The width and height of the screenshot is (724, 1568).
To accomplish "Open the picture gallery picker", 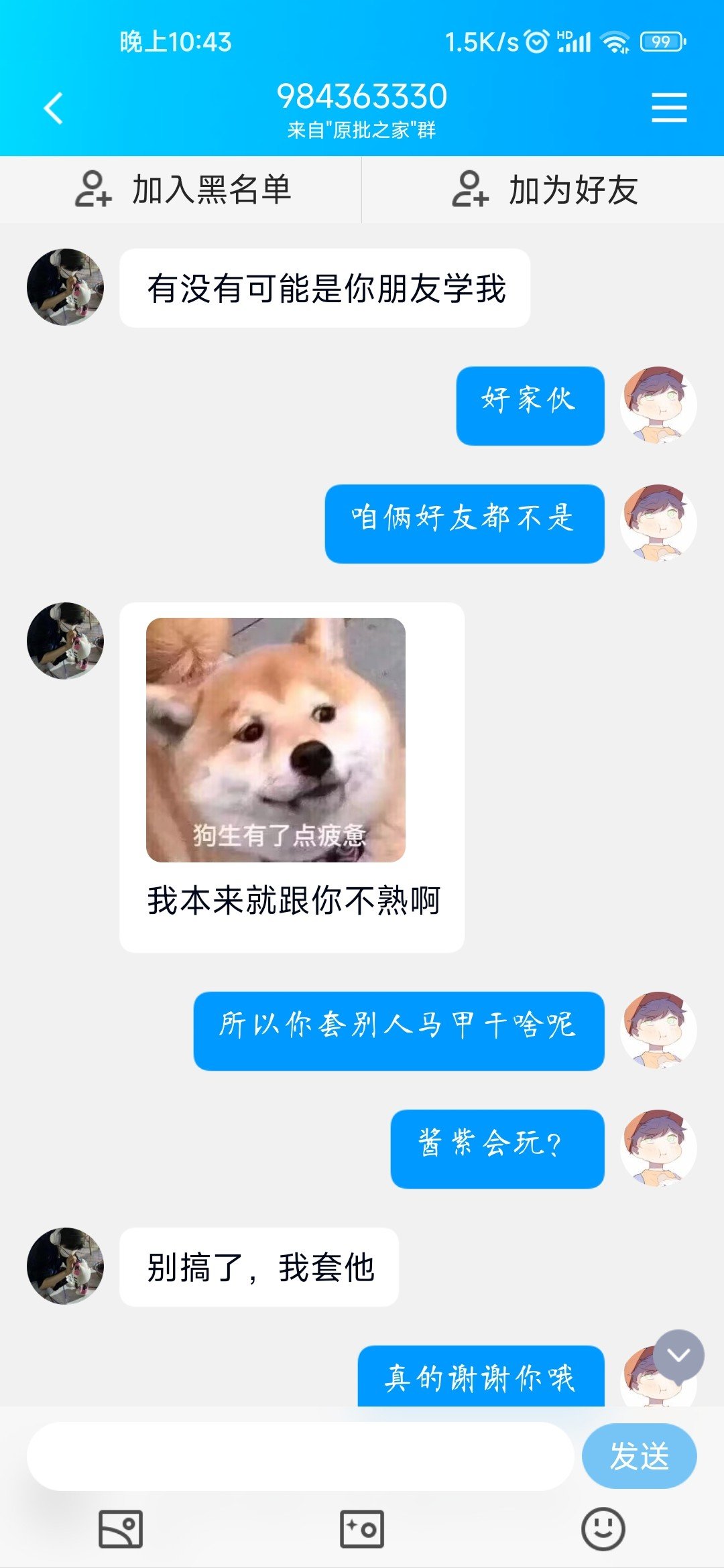I will click(x=121, y=1528).
